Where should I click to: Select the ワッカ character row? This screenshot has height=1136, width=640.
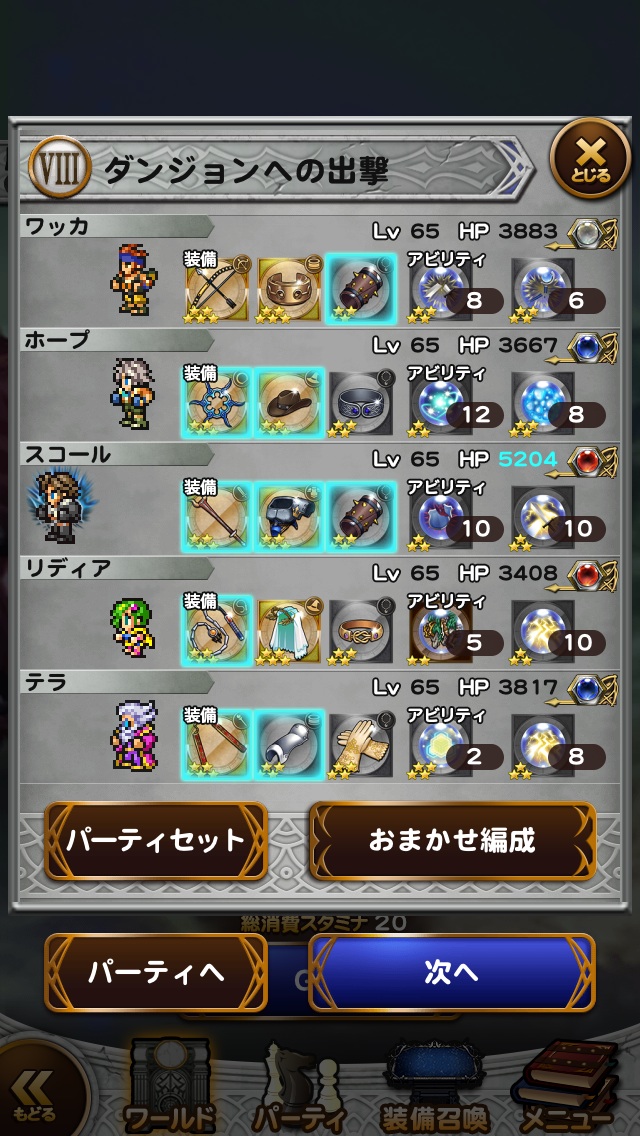click(133, 280)
